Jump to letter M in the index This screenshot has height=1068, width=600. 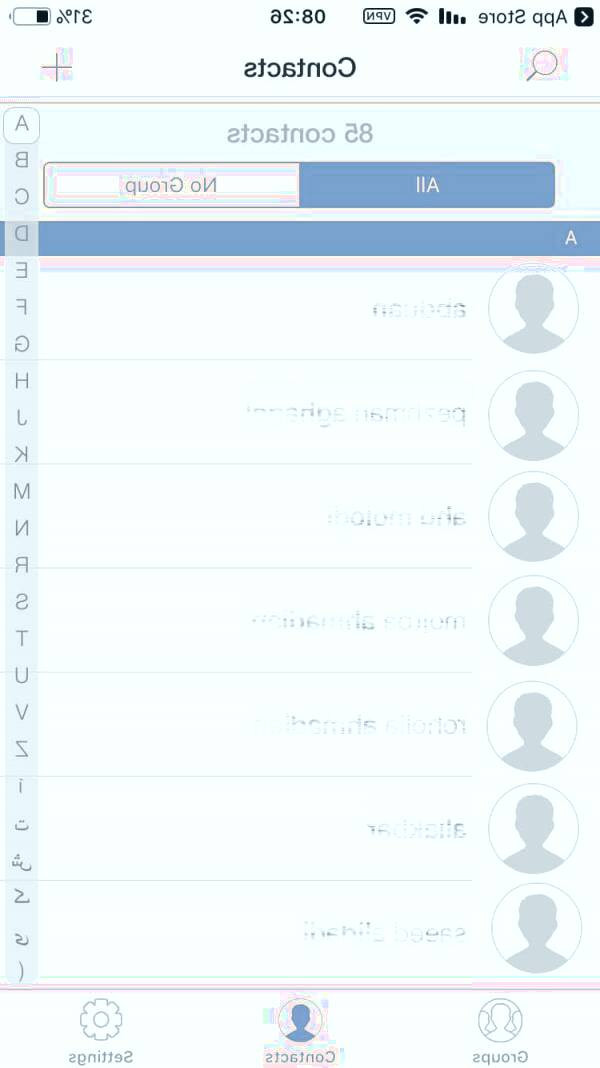(21, 491)
